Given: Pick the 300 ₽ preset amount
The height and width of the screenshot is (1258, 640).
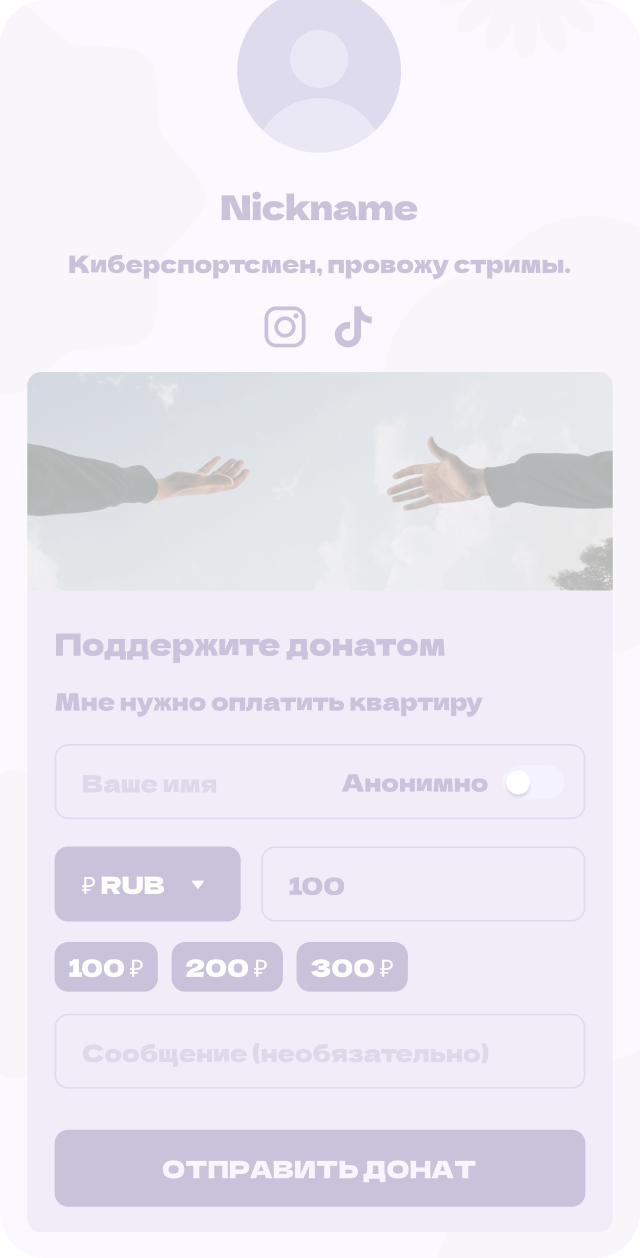Looking at the screenshot, I should (x=352, y=967).
